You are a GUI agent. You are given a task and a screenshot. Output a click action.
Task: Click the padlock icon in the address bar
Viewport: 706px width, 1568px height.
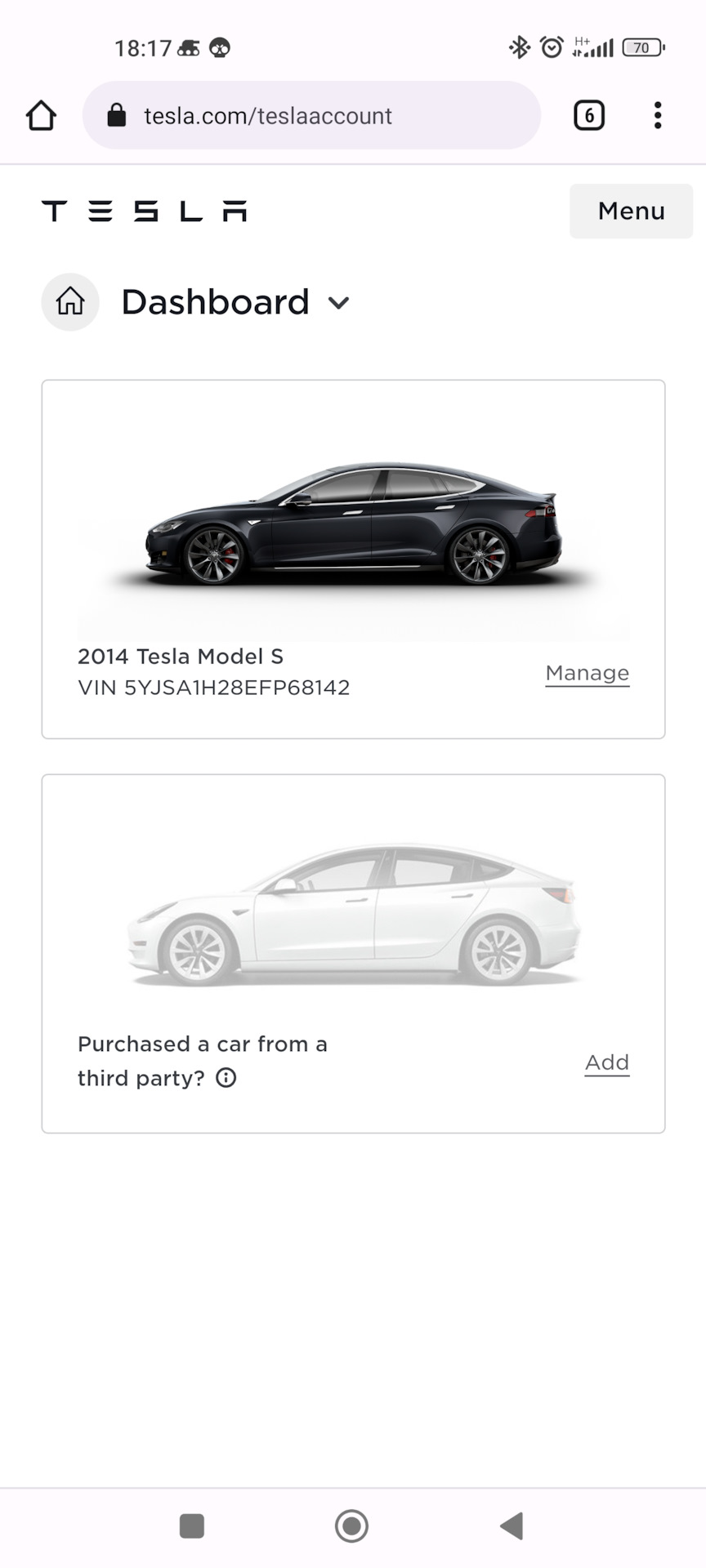click(116, 115)
